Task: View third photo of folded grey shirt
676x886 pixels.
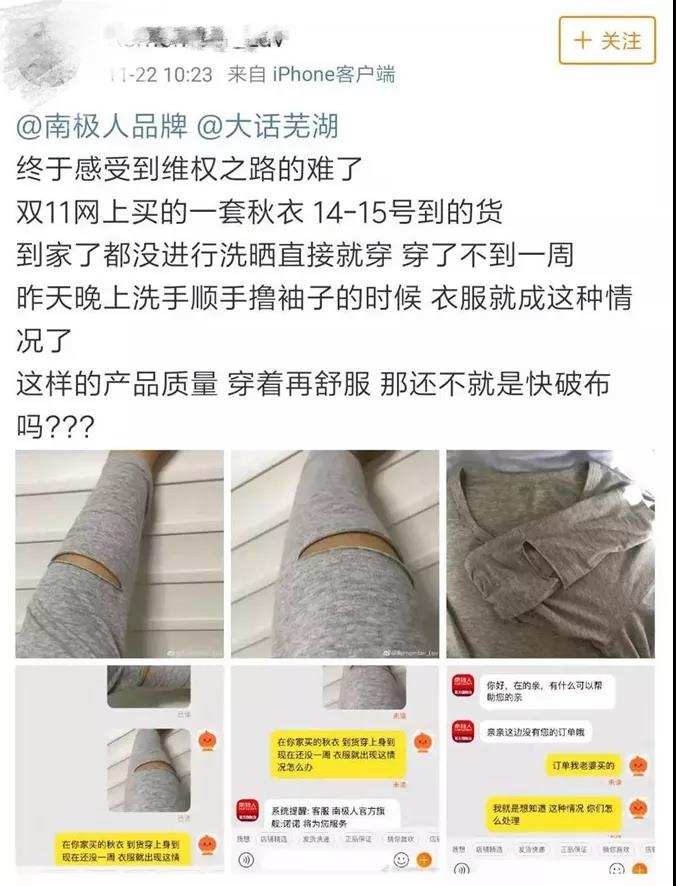Action: [x=550, y=553]
